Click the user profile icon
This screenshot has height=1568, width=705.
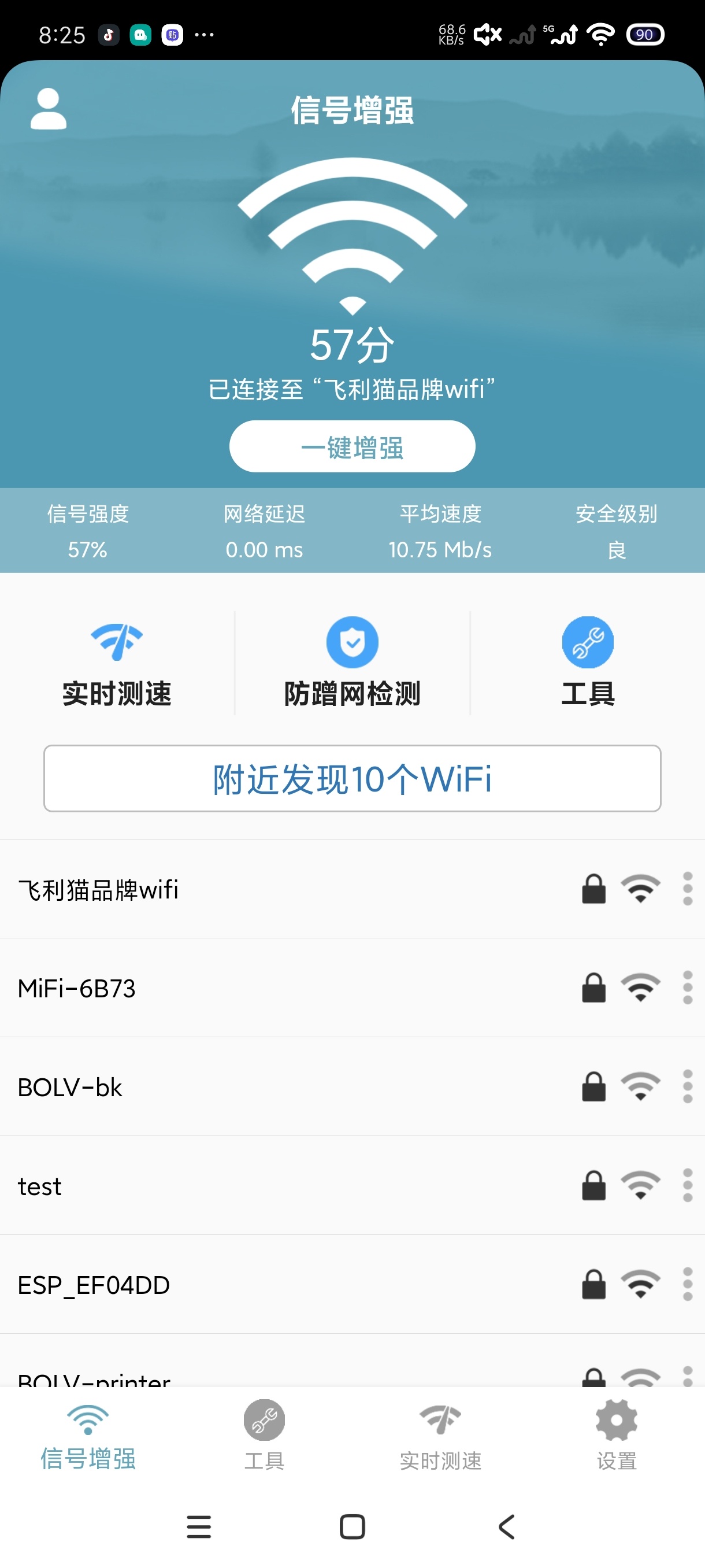click(47, 110)
